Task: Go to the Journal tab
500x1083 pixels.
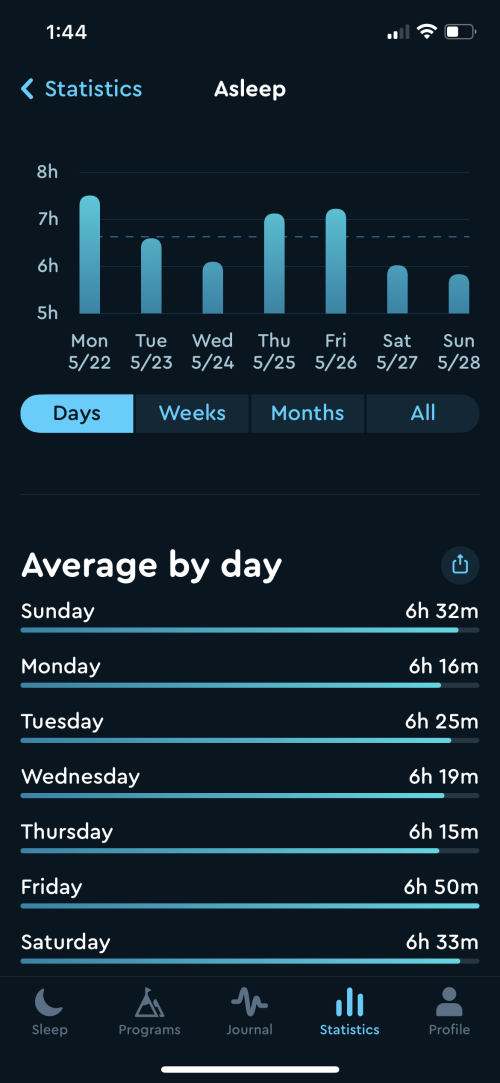Action: click(x=249, y=1011)
